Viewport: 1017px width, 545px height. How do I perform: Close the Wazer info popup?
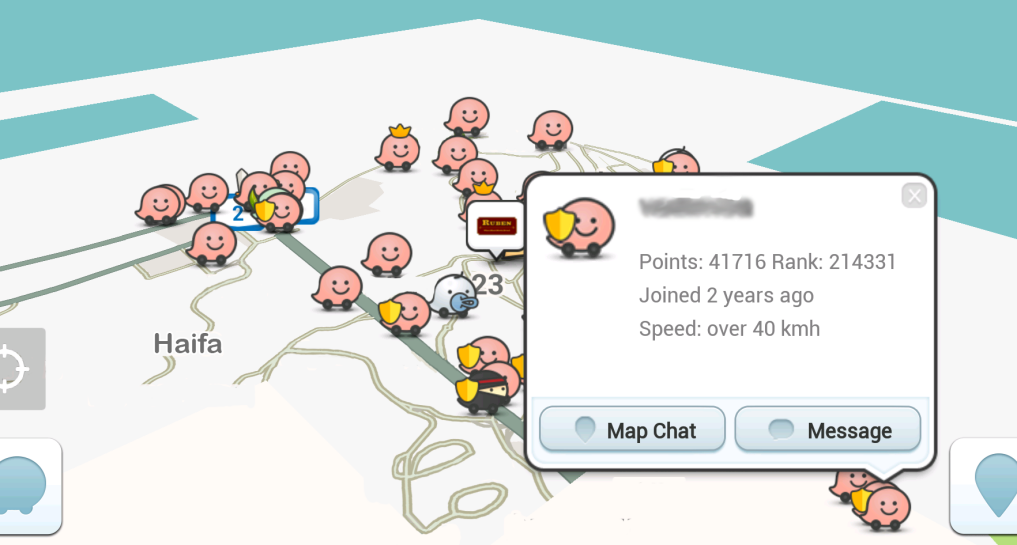(914, 196)
